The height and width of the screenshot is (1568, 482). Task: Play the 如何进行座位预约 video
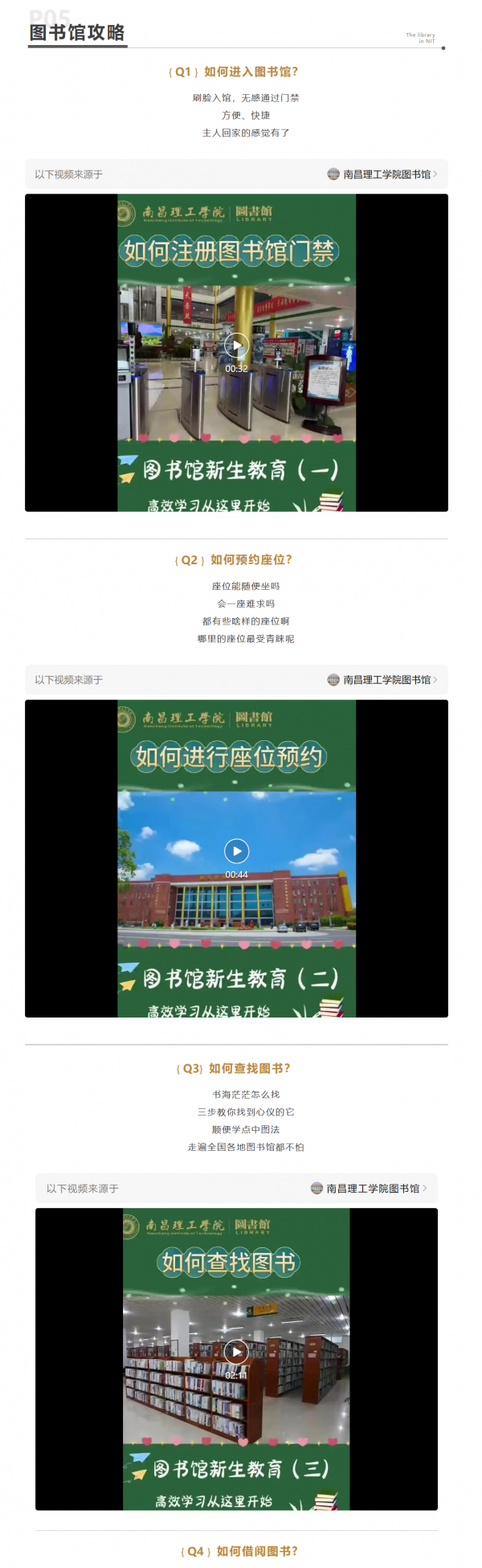(x=236, y=850)
